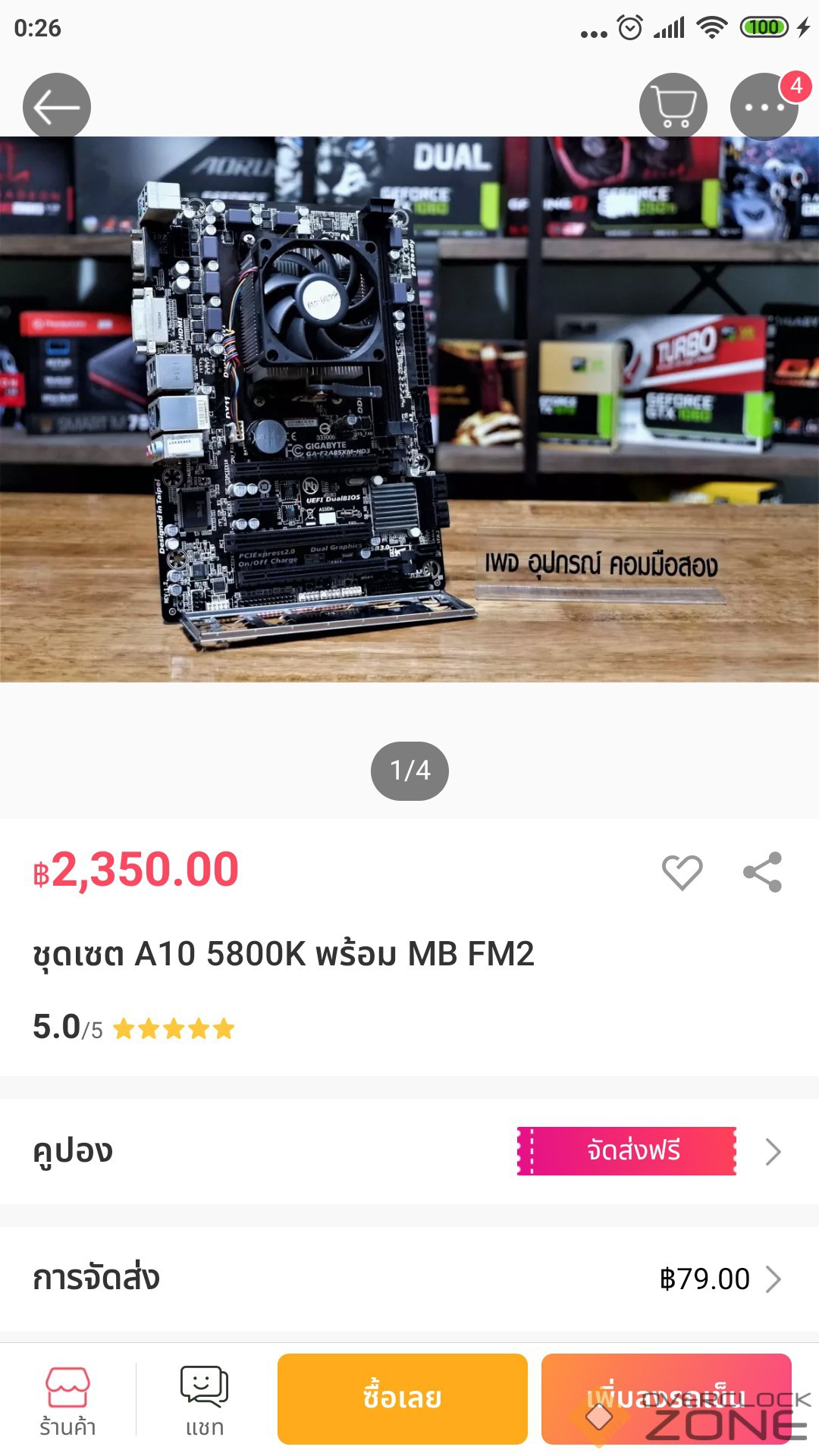Share this product listing

[762, 871]
